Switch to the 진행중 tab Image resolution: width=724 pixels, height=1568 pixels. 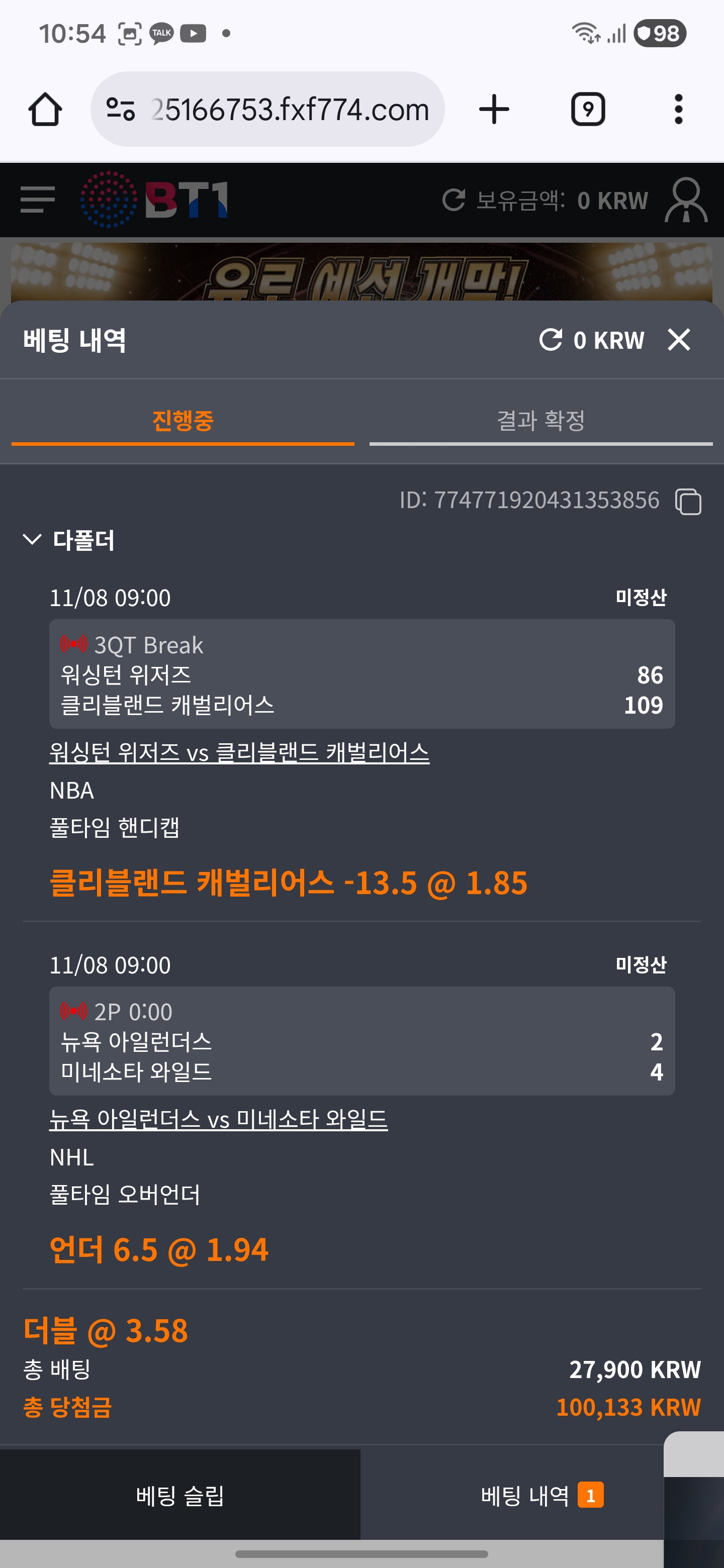click(x=183, y=421)
